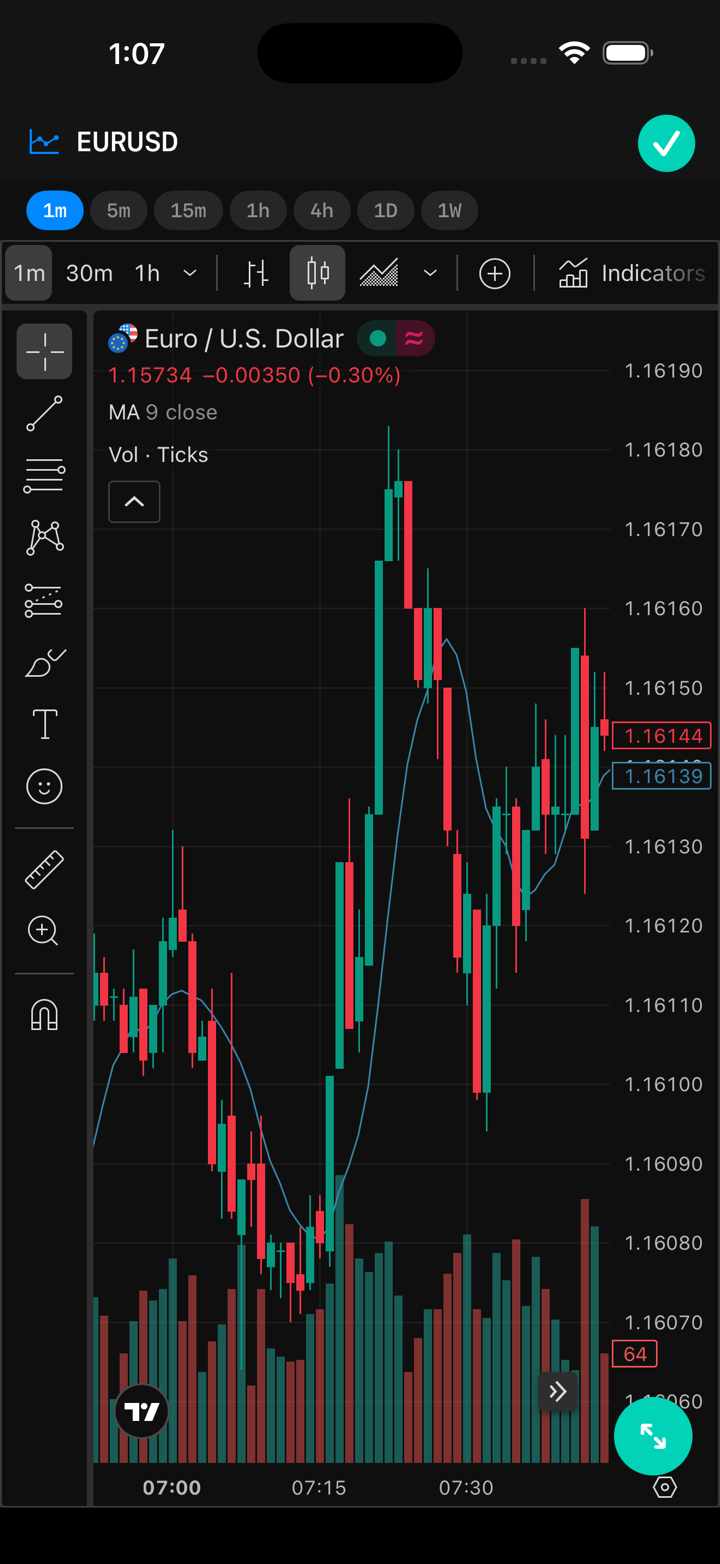Confirm with the teal checkmark button

(666, 144)
